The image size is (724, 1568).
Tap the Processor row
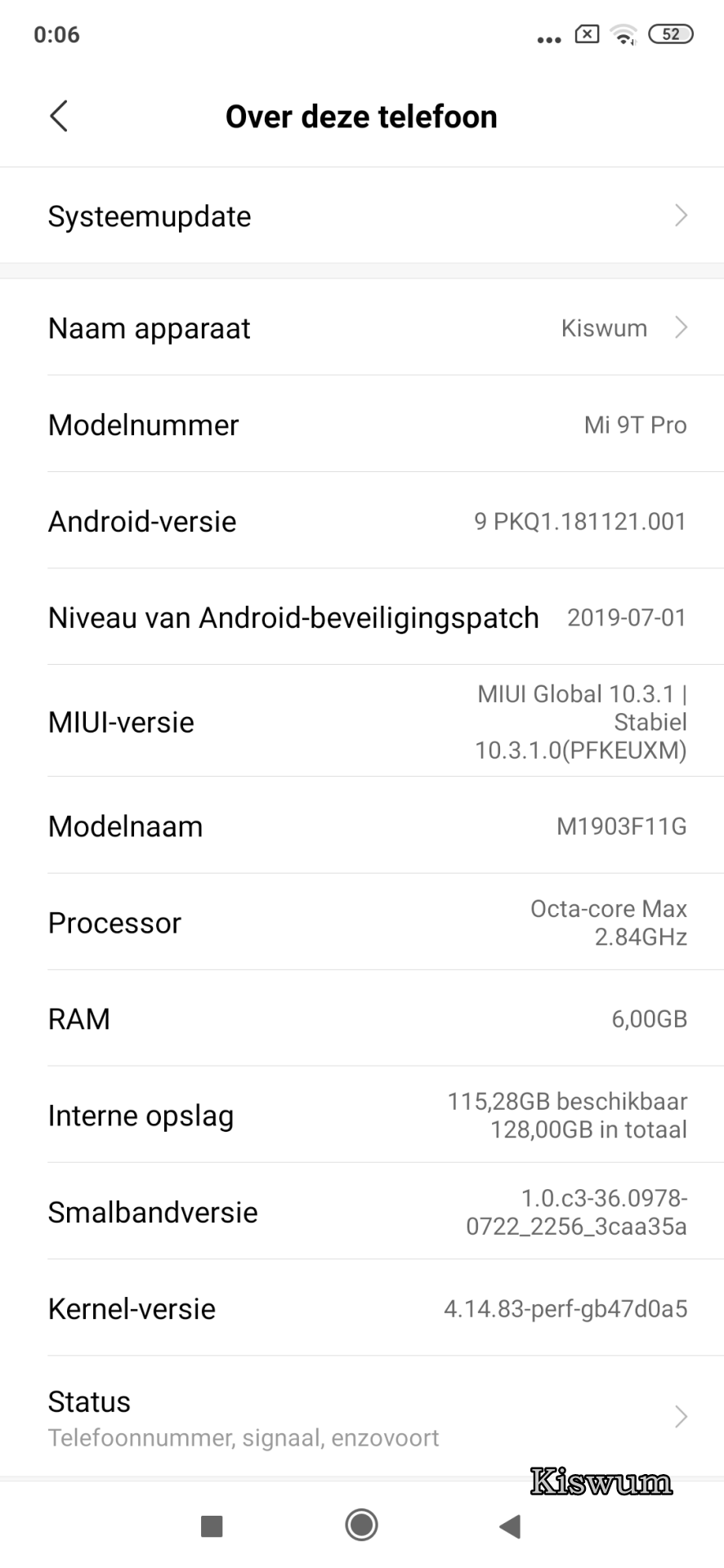362,923
